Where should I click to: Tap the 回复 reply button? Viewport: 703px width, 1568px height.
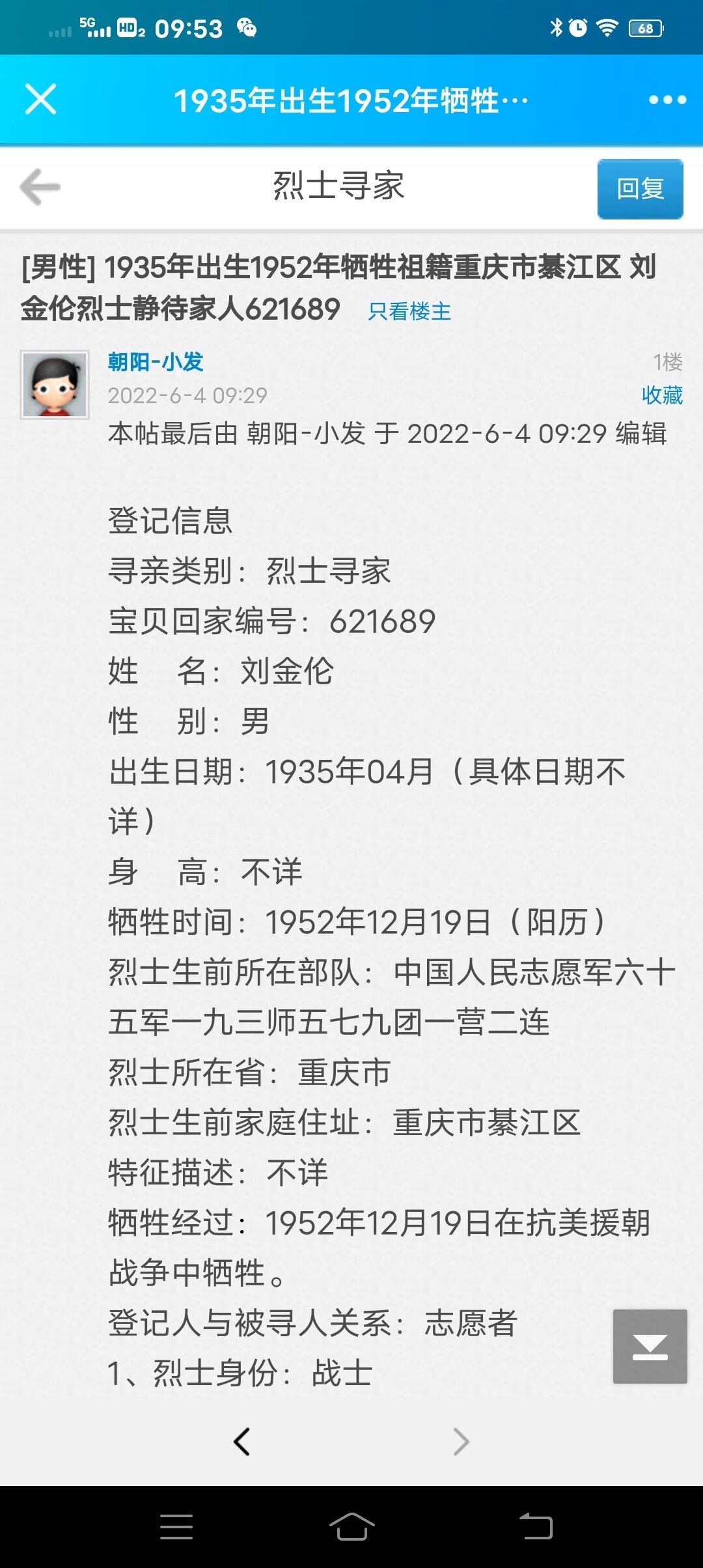click(640, 189)
